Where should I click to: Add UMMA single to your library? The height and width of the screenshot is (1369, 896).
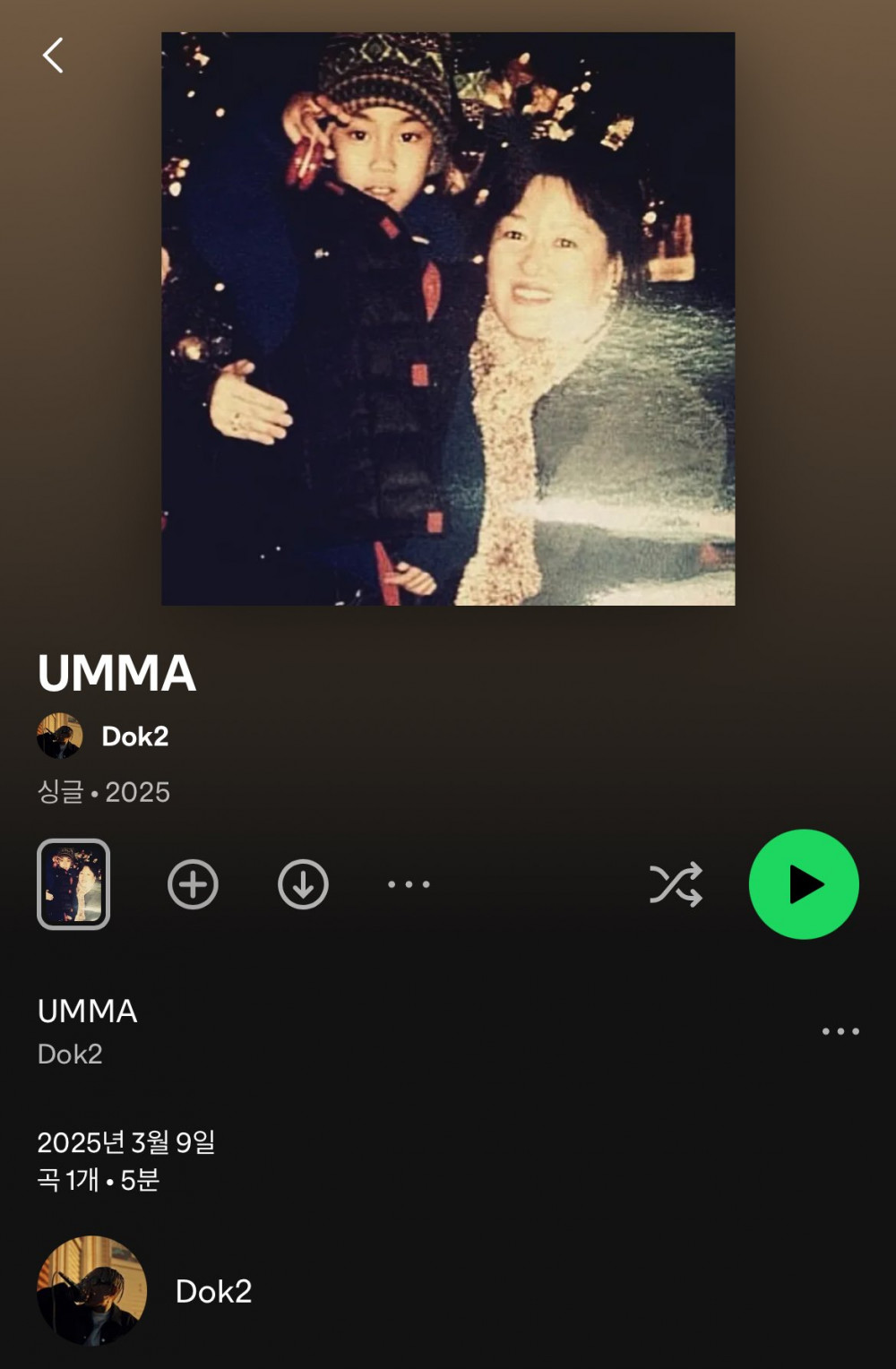point(193,885)
